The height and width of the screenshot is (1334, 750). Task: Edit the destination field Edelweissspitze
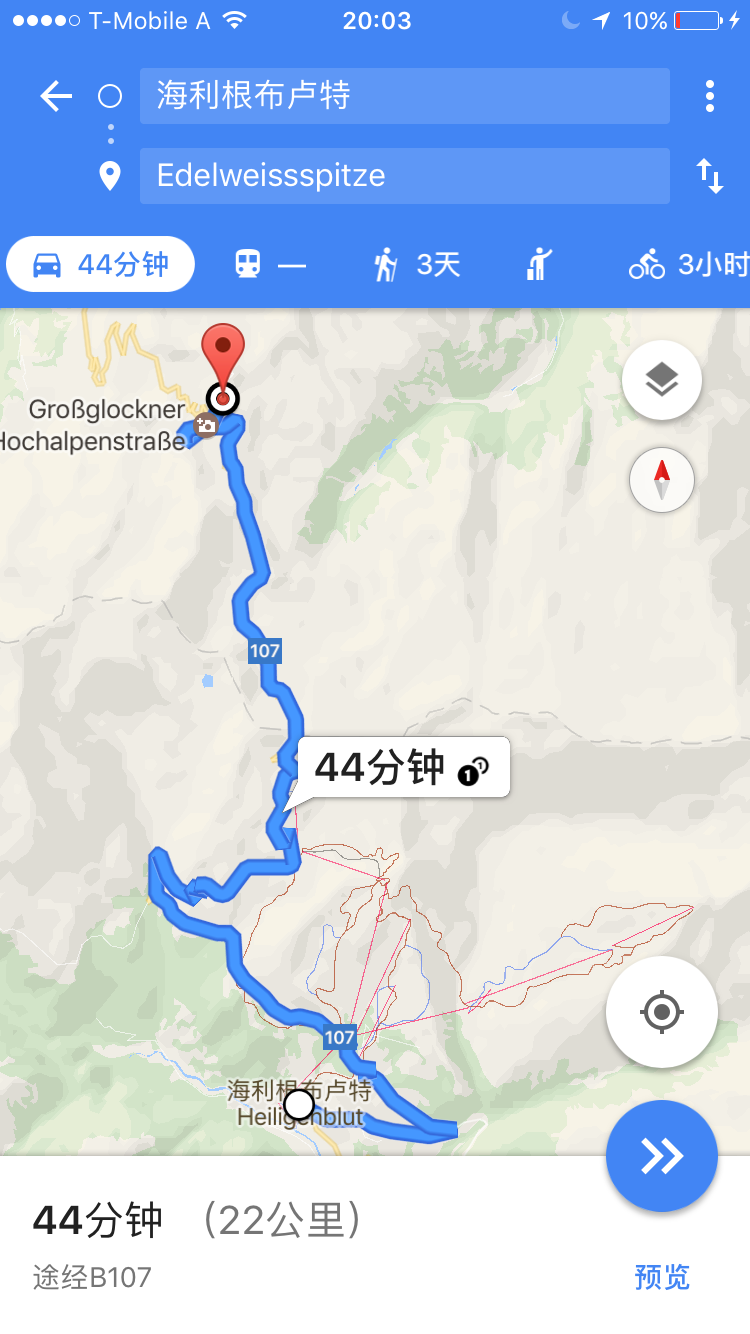(404, 176)
